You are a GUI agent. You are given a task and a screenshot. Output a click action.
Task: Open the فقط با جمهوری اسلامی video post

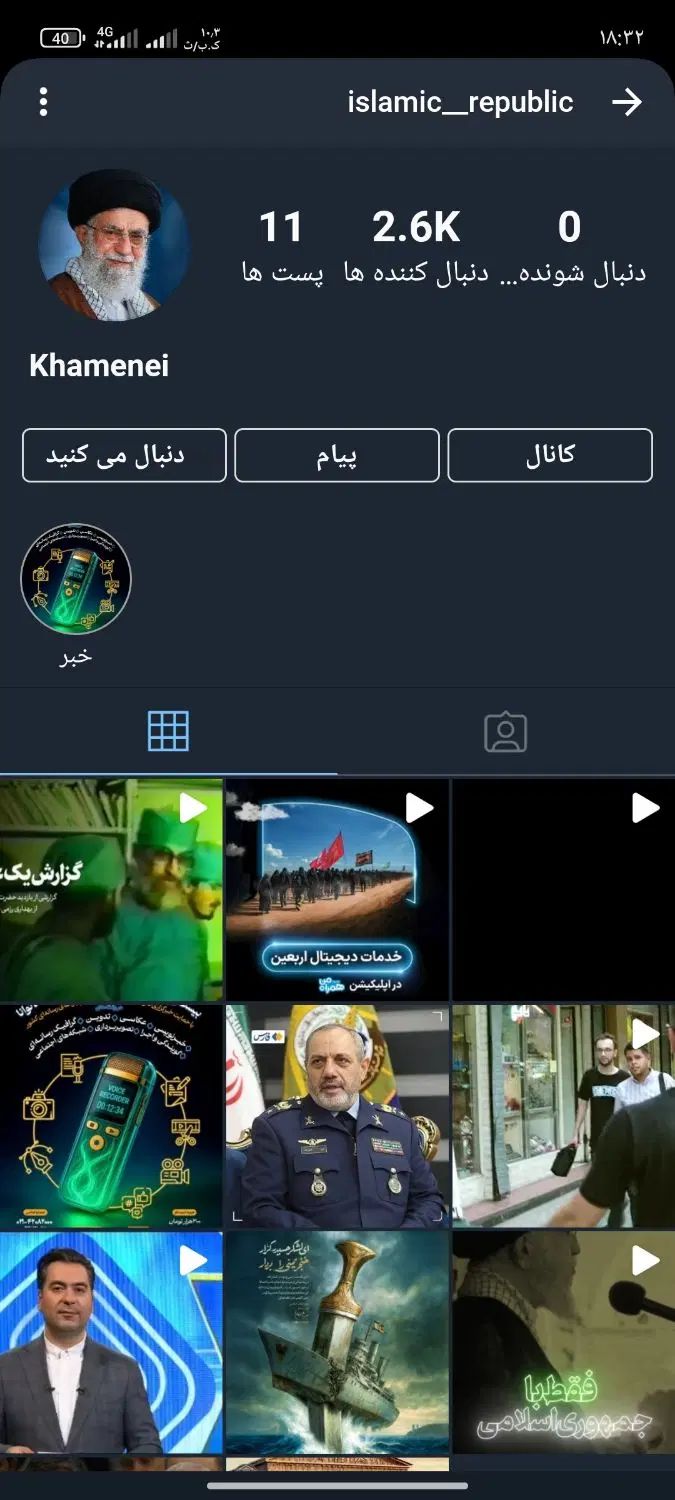pyautogui.click(x=563, y=1342)
